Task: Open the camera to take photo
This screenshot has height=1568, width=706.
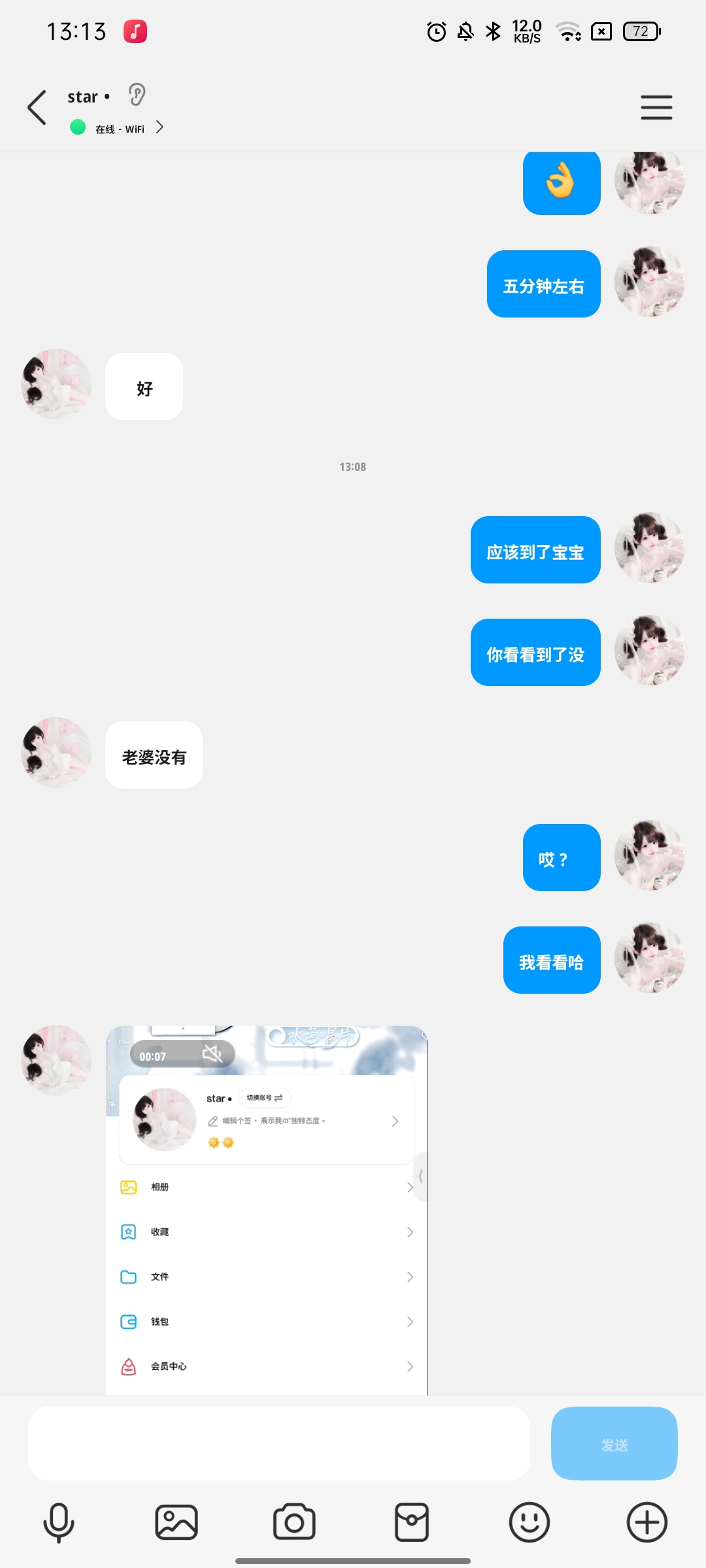Action: 294,1522
